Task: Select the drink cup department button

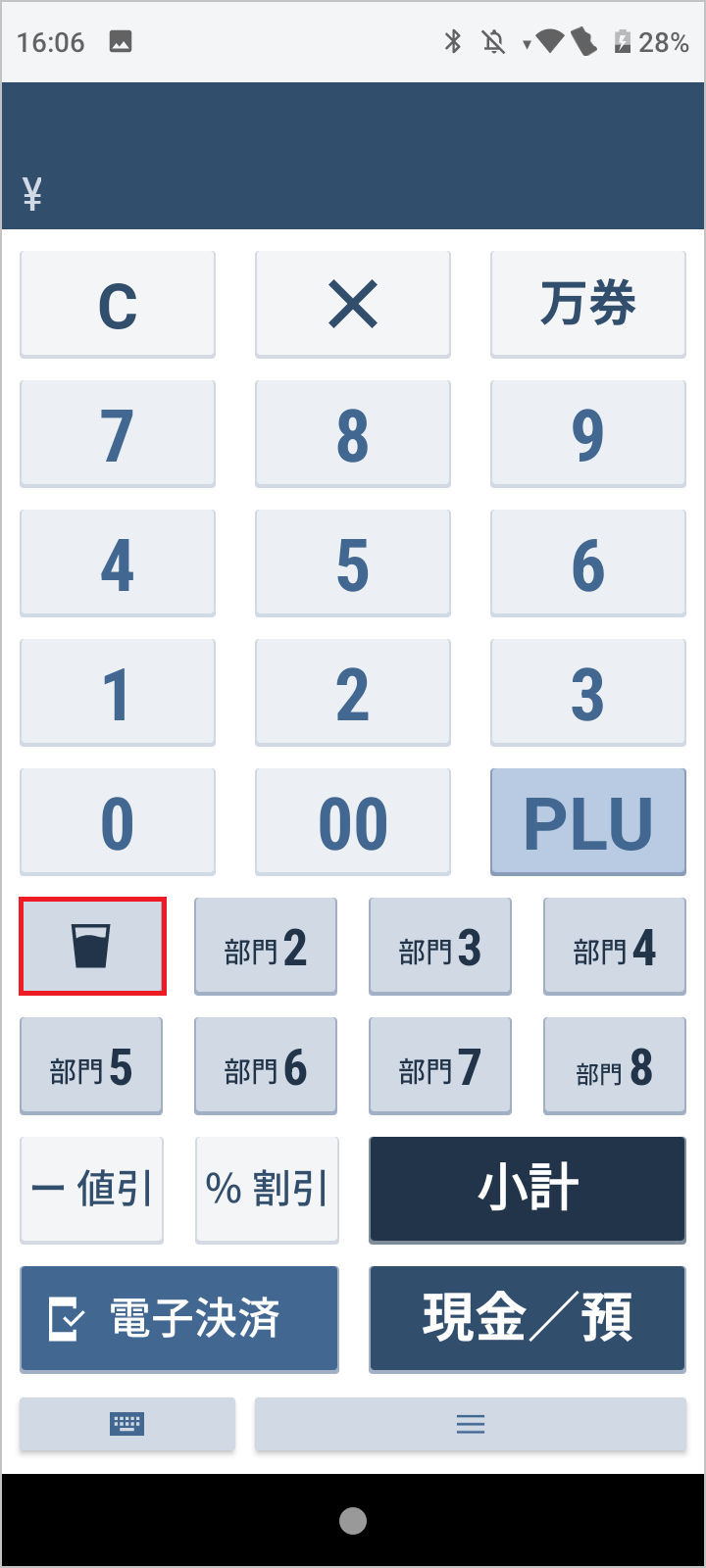Action: point(92,947)
